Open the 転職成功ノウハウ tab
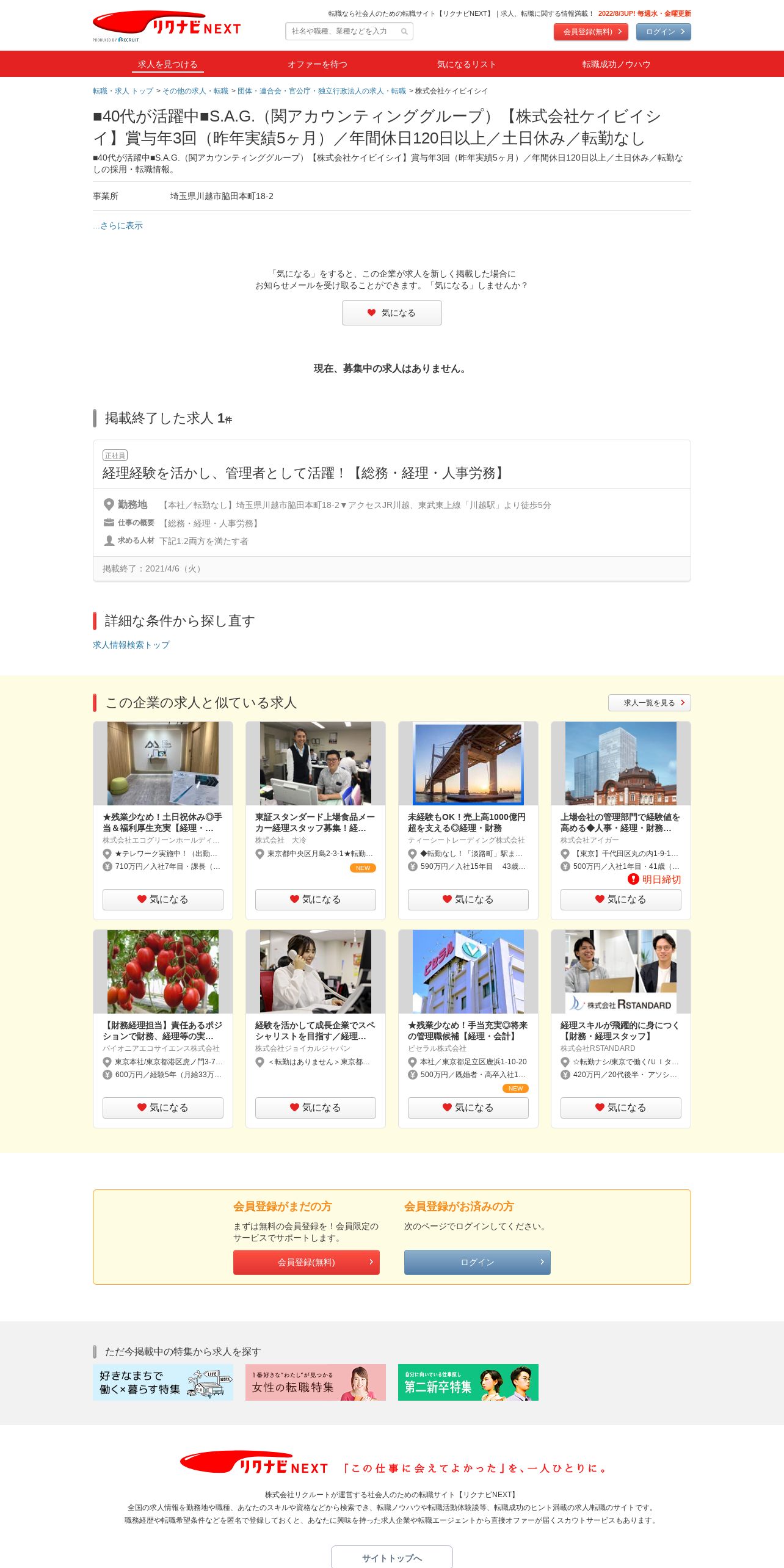 (616, 64)
